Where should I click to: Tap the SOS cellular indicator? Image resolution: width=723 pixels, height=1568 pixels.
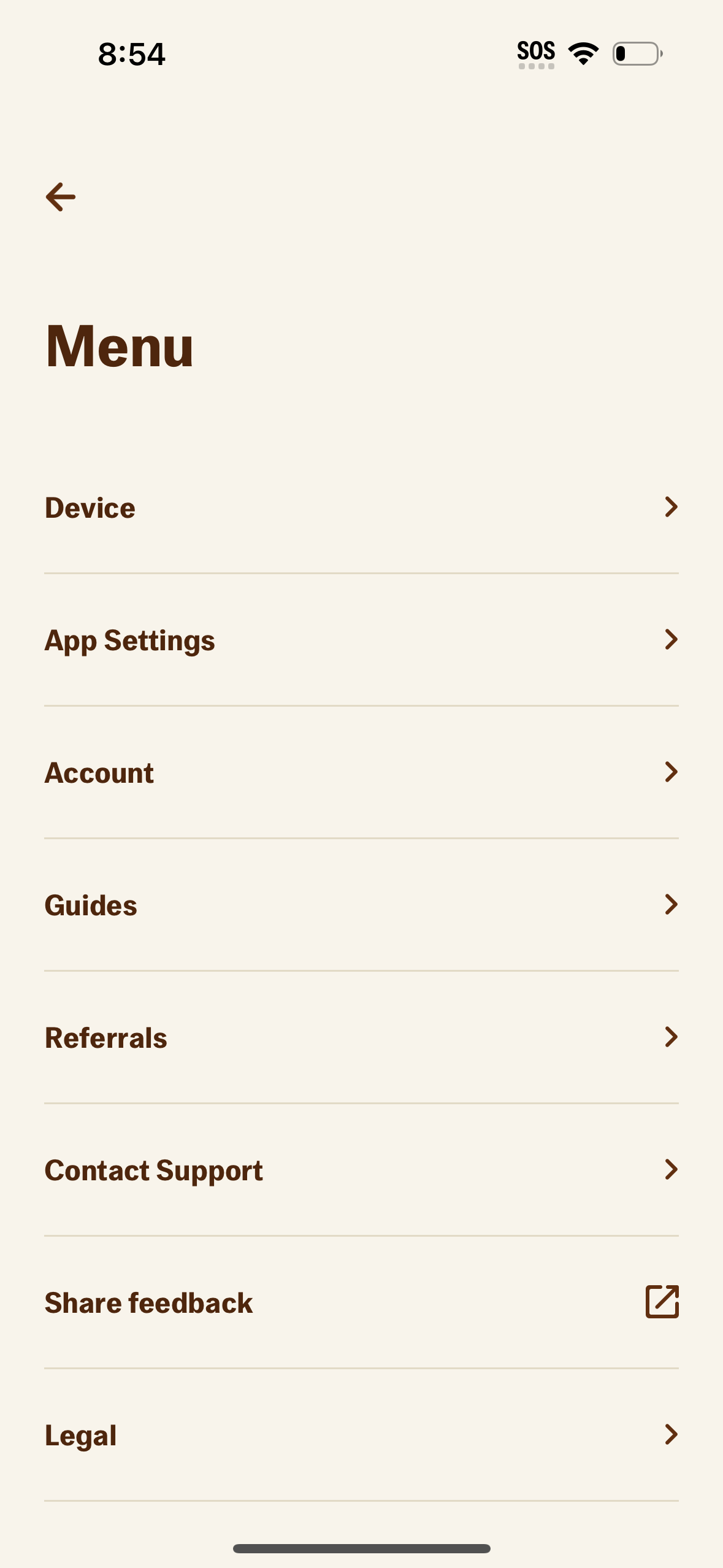click(x=535, y=52)
